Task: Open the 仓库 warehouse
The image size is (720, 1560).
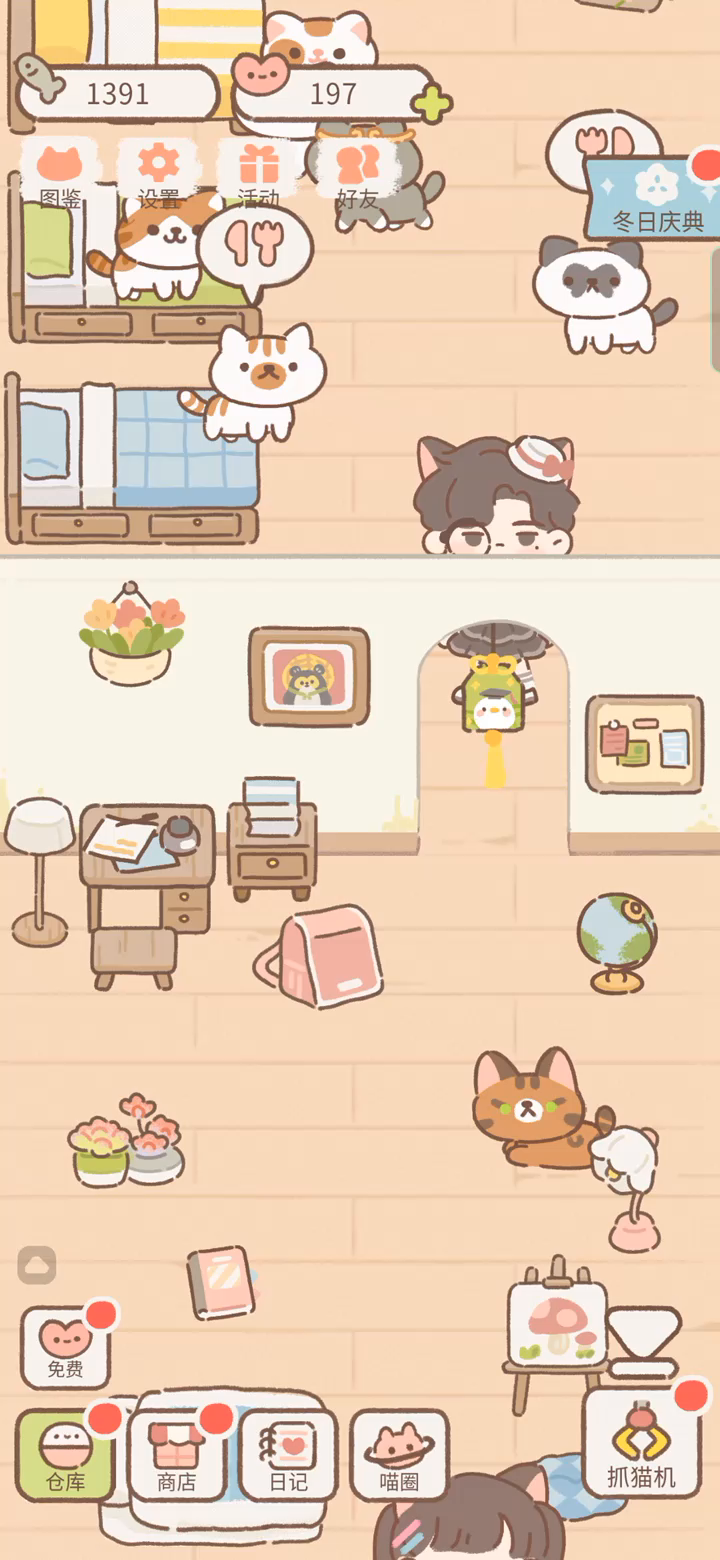Action: pos(66,1454)
